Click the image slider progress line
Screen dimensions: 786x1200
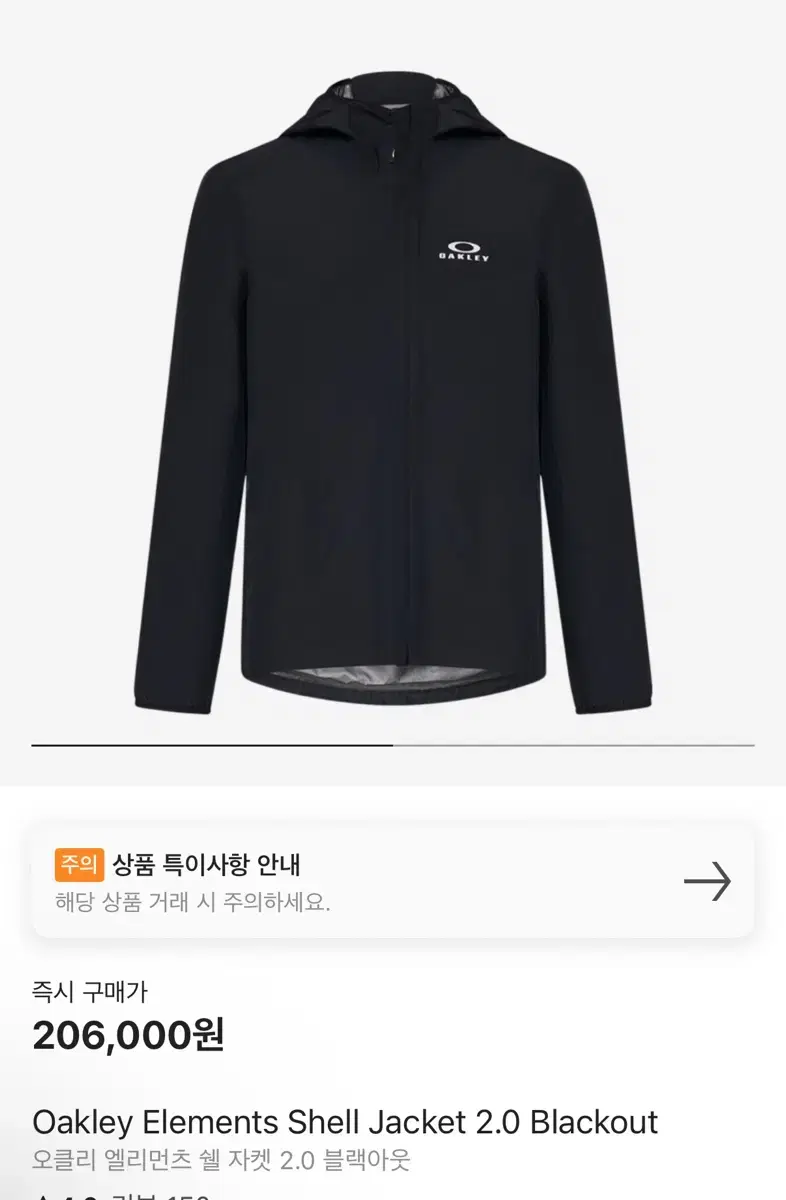[x=393, y=748]
